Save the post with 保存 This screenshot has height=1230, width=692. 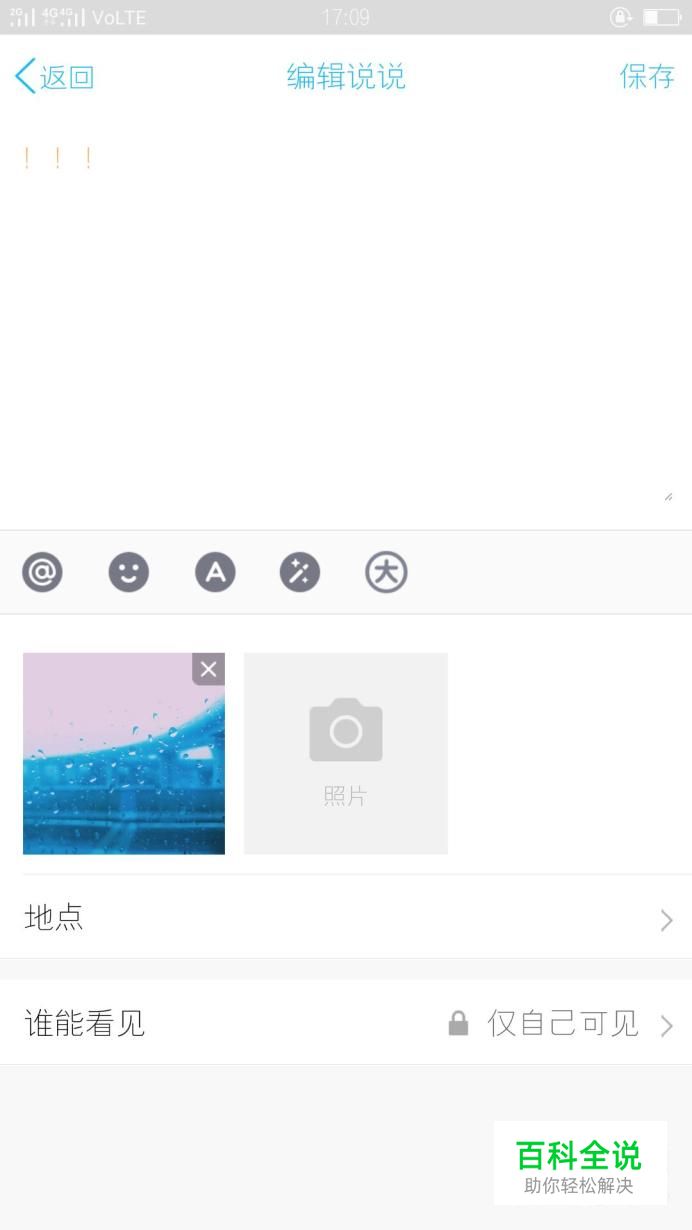click(x=647, y=77)
